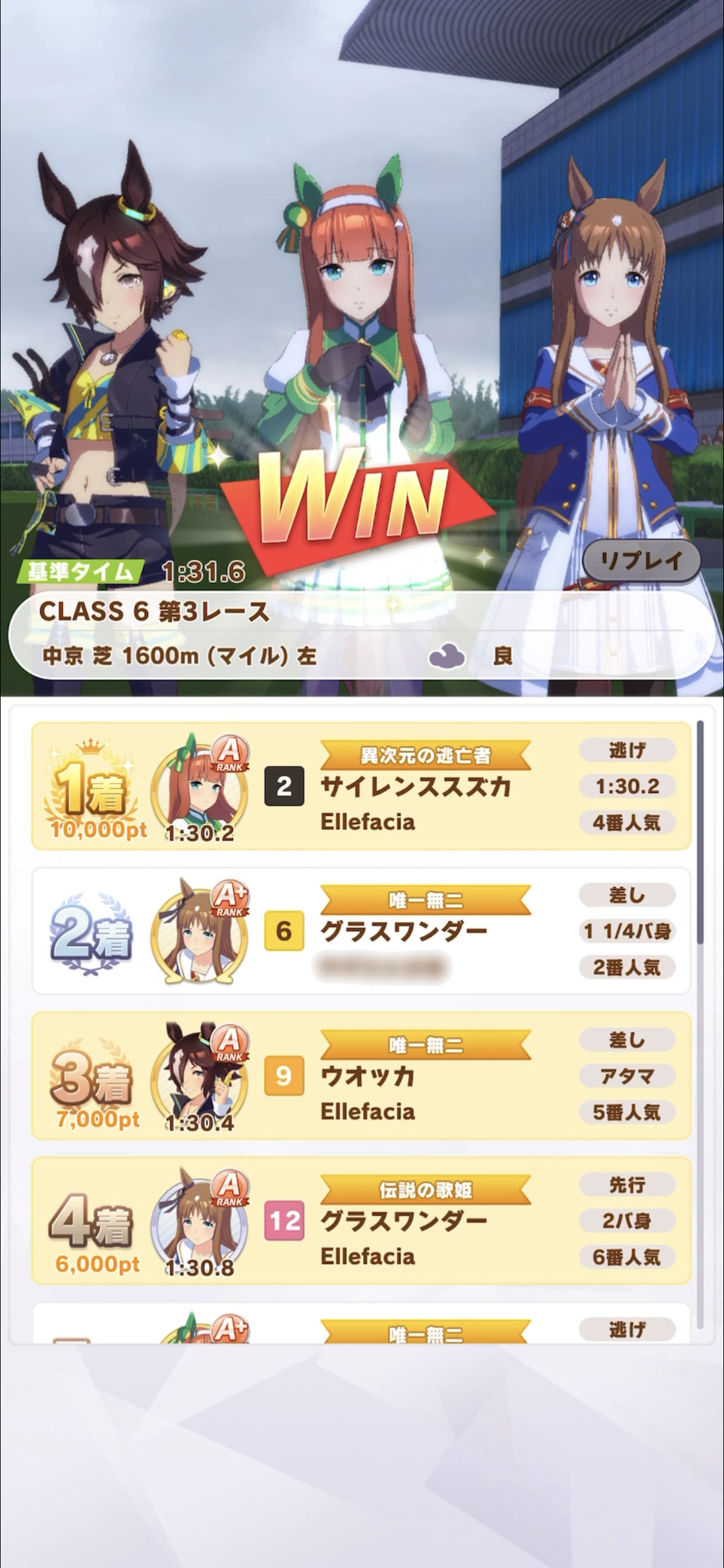Tap the リプレイ replay button
The height and width of the screenshot is (1568, 724).
point(641,561)
